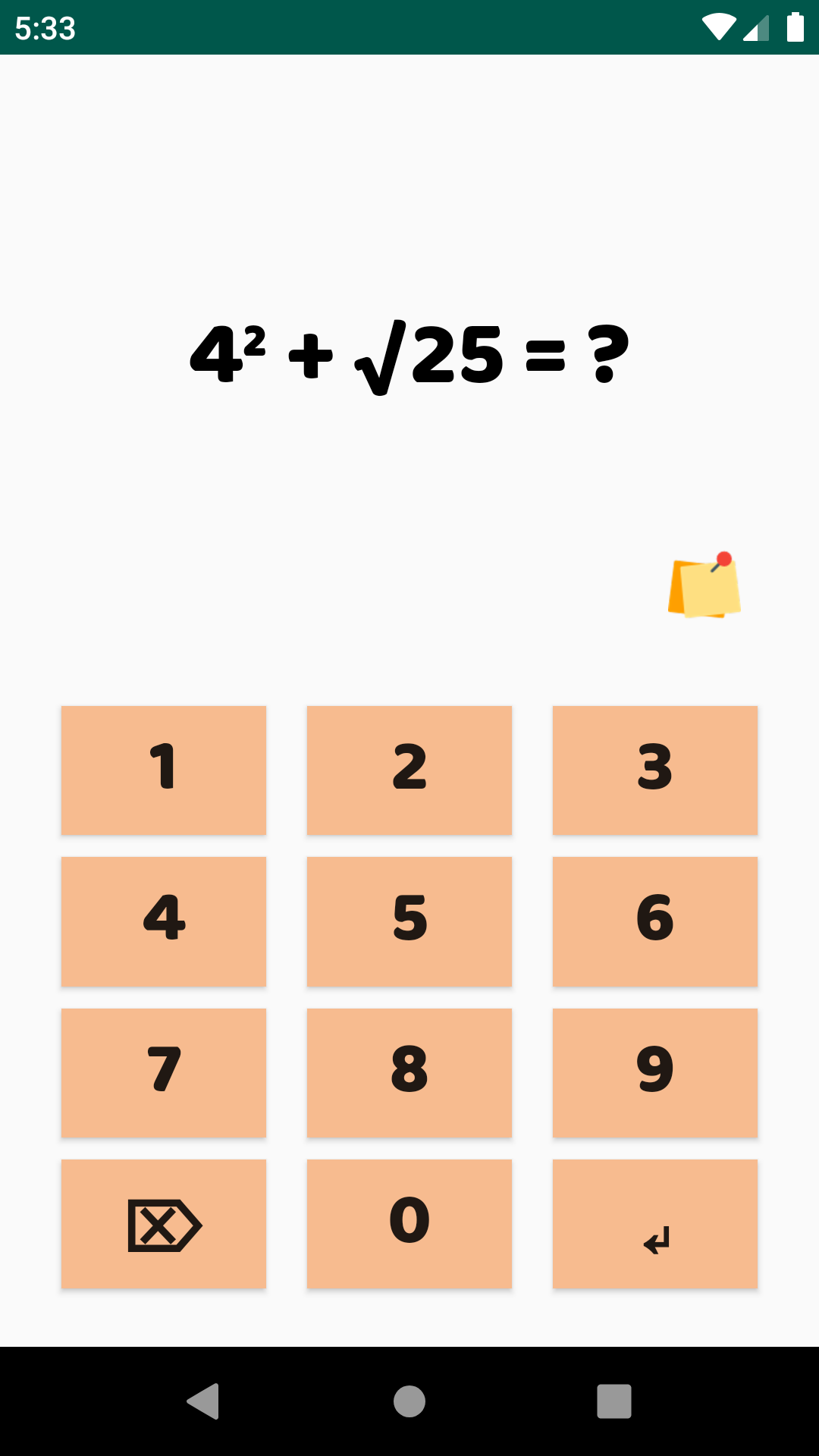Select digit 7 on the keypad
This screenshot has width=819, height=1456.
(164, 1072)
